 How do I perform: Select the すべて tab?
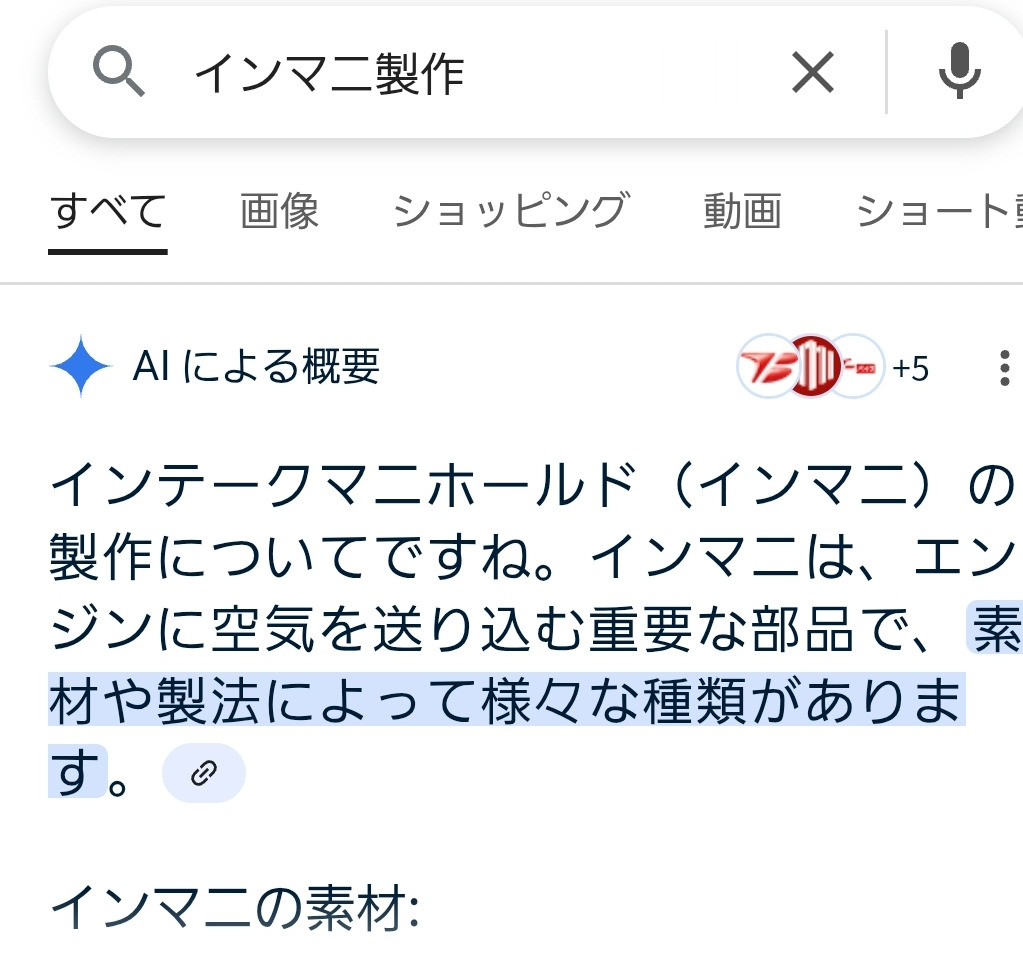[108, 212]
